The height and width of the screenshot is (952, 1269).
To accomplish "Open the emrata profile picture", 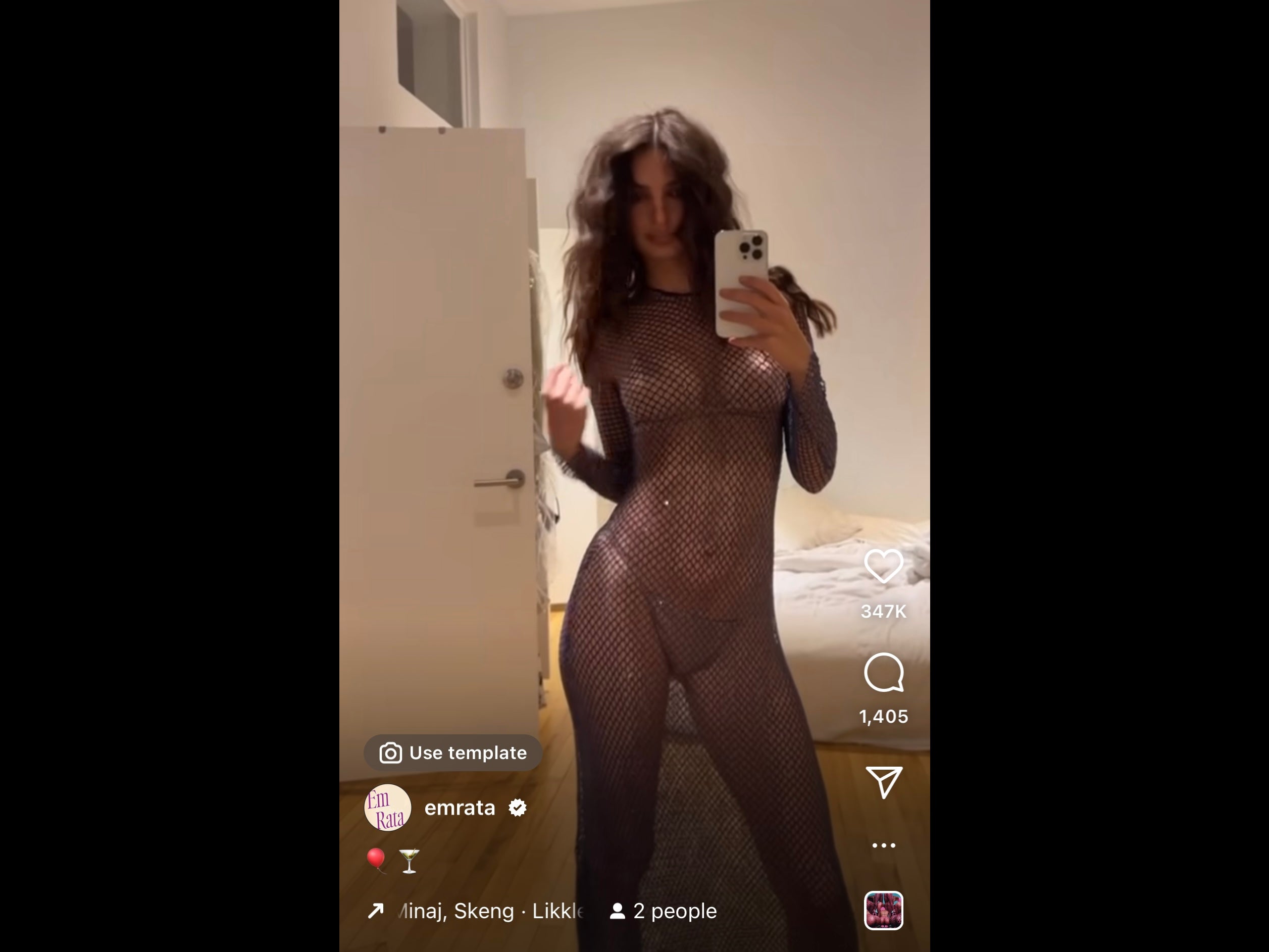I will 388,808.
